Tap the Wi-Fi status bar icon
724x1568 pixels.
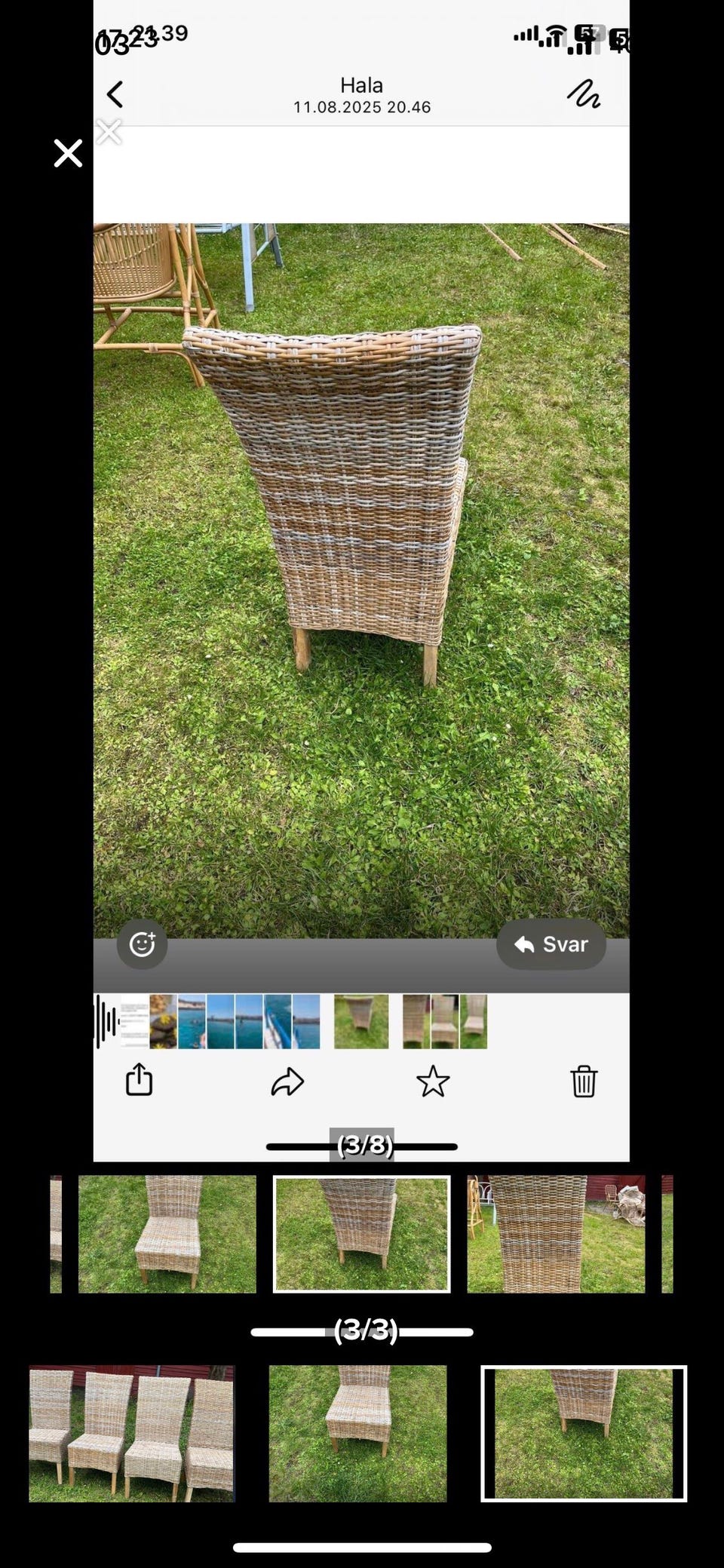(x=554, y=35)
